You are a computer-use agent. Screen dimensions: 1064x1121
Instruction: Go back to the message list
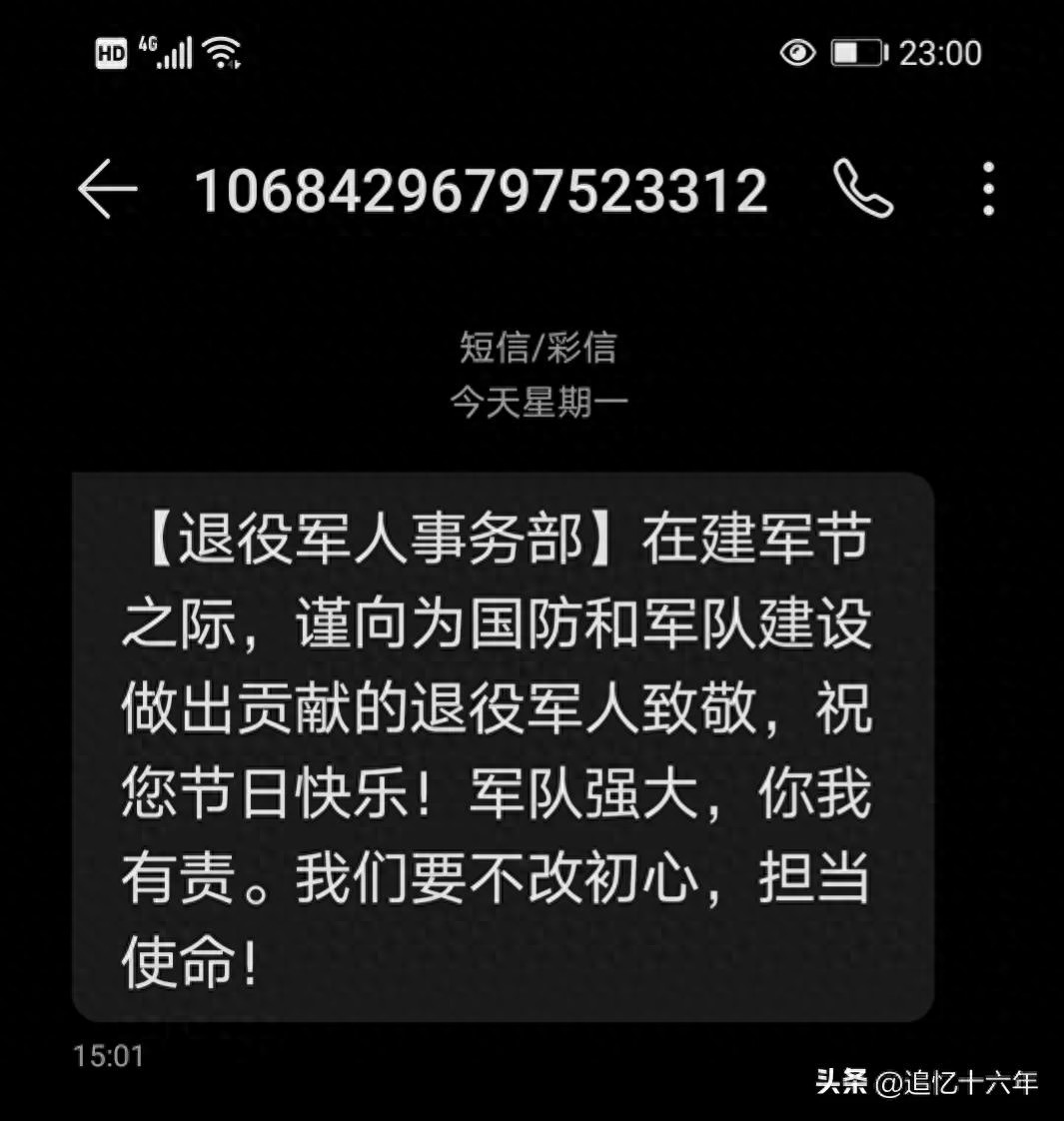pos(107,189)
